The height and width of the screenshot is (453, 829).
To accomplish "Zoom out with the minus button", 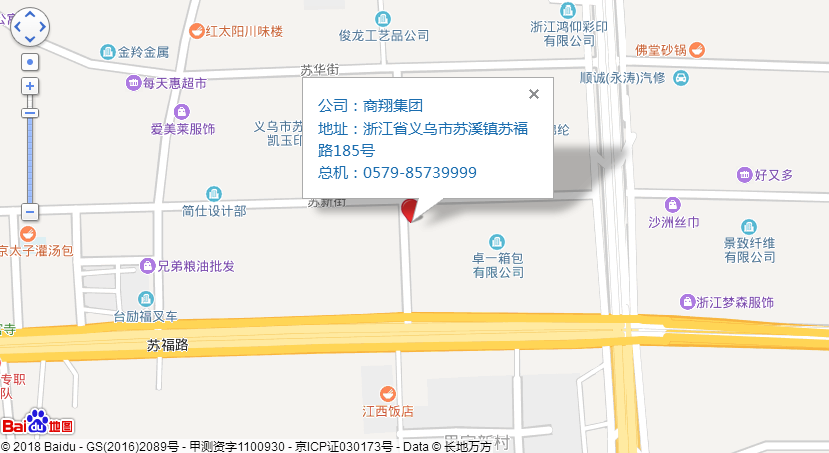I will click(x=30, y=212).
